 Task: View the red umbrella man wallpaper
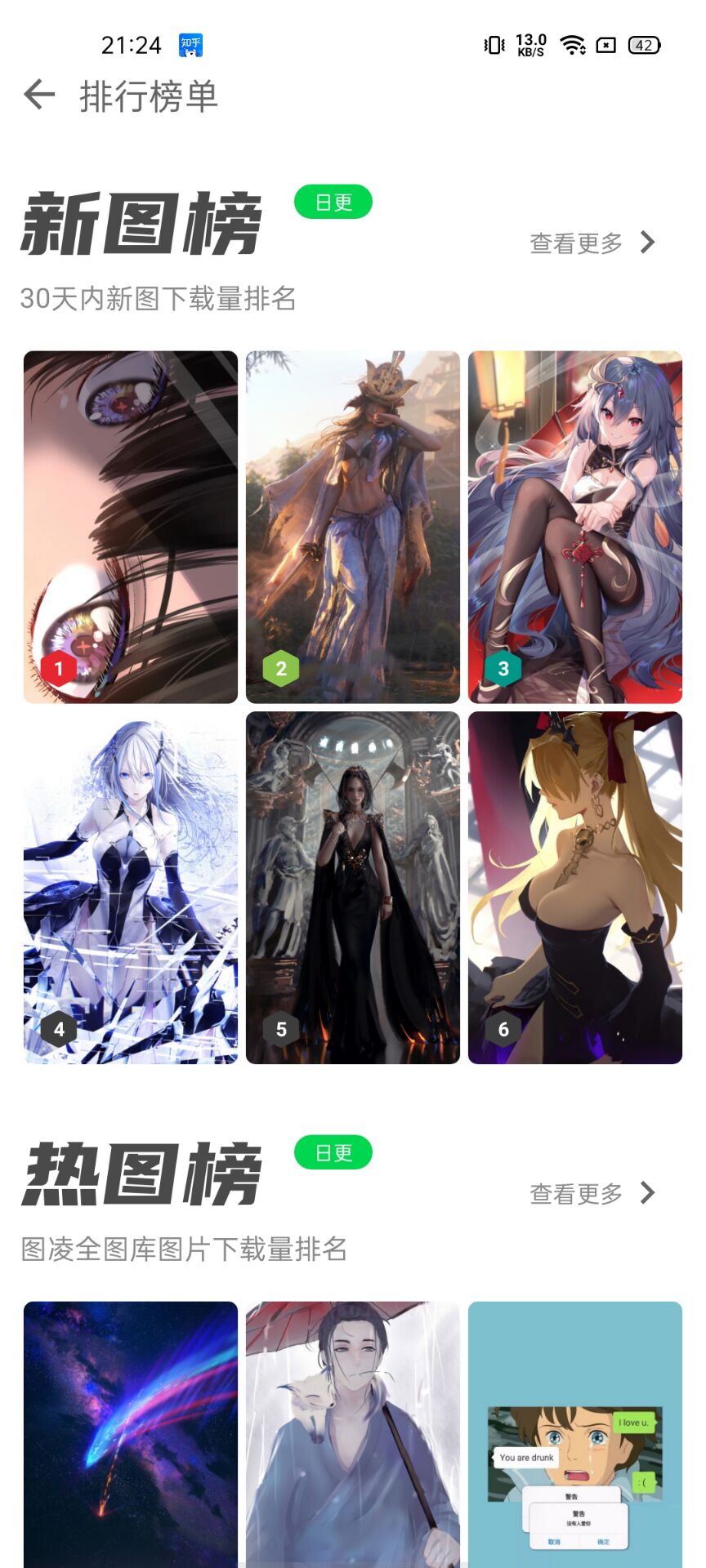[353, 1433]
